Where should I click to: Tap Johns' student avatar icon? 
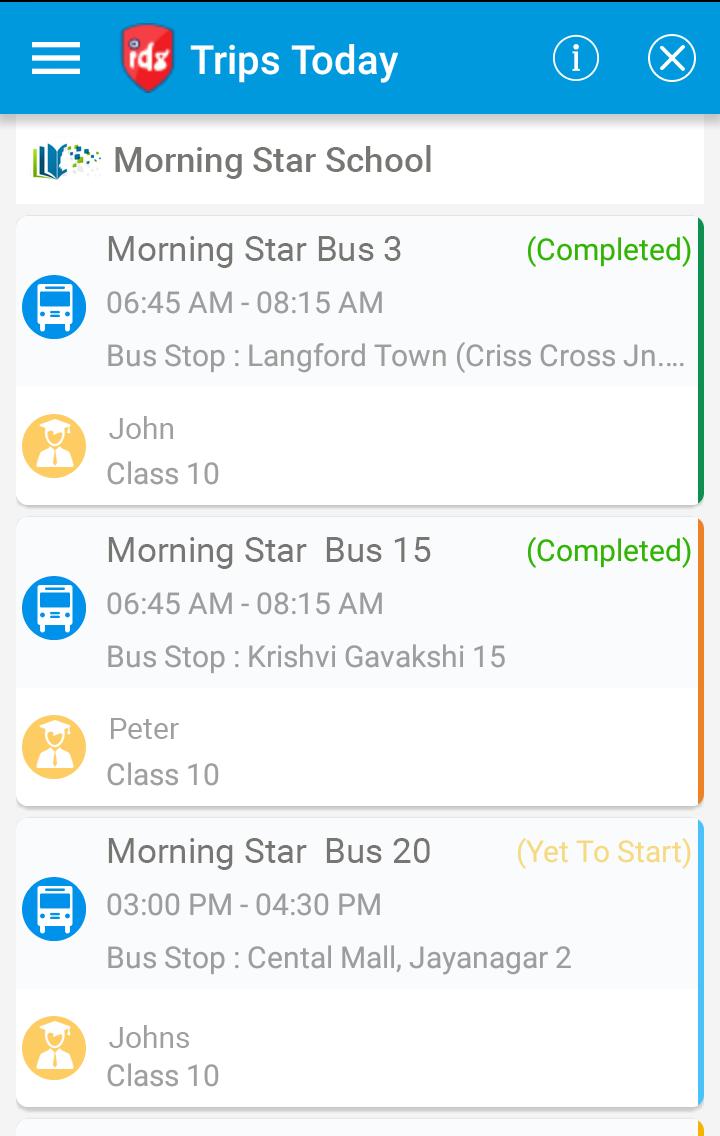coord(53,1048)
